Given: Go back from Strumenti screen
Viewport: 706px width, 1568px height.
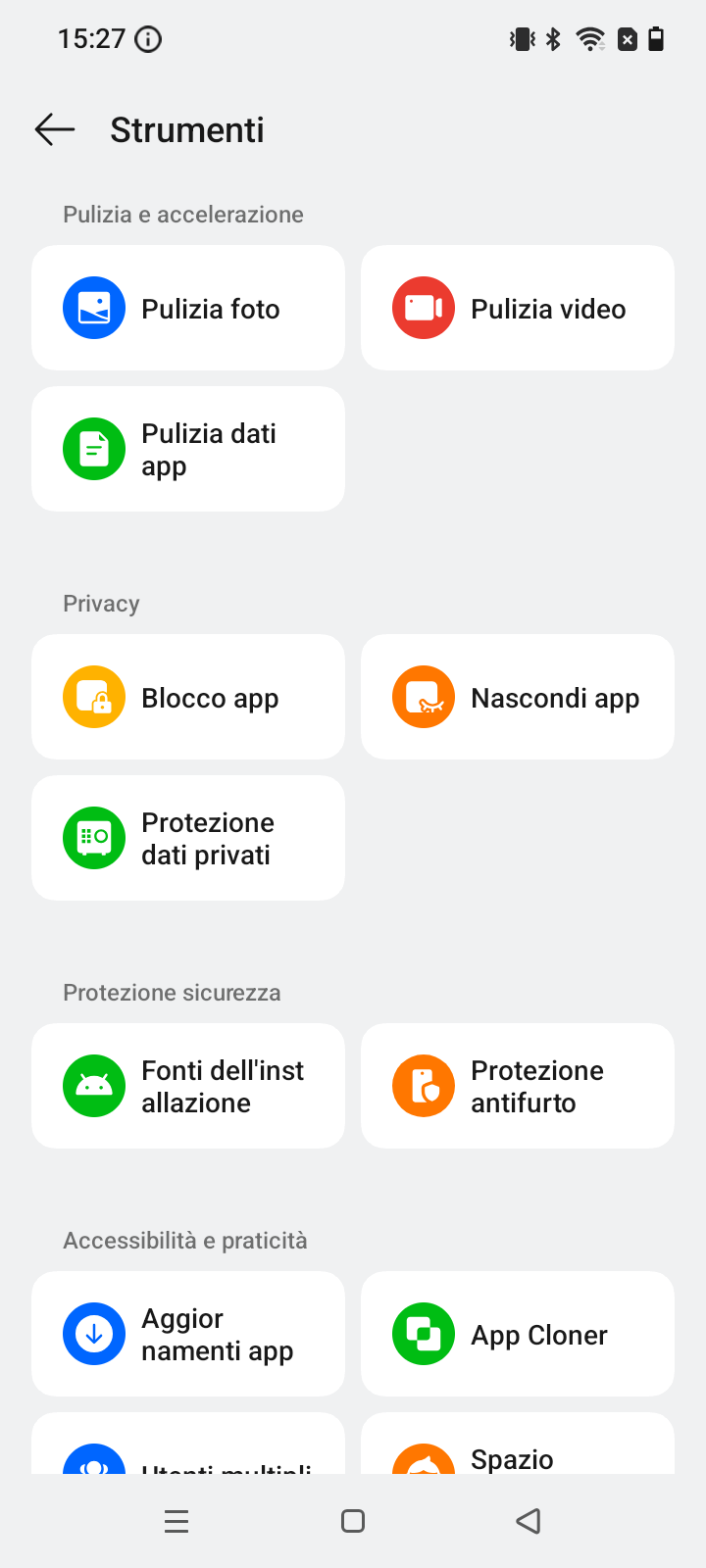Looking at the screenshot, I should tap(55, 129).
